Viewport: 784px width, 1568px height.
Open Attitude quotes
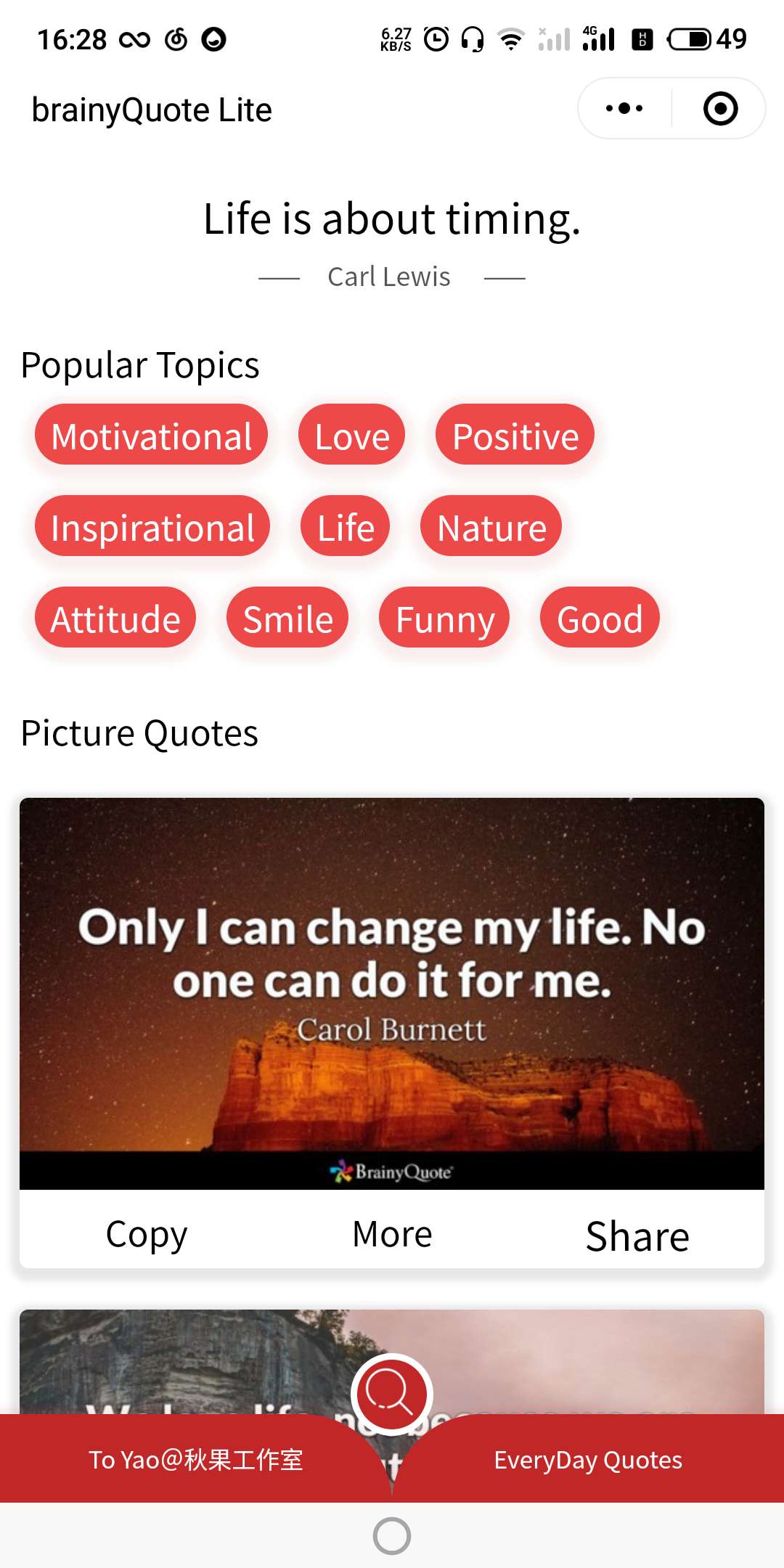tap(115, 618)
